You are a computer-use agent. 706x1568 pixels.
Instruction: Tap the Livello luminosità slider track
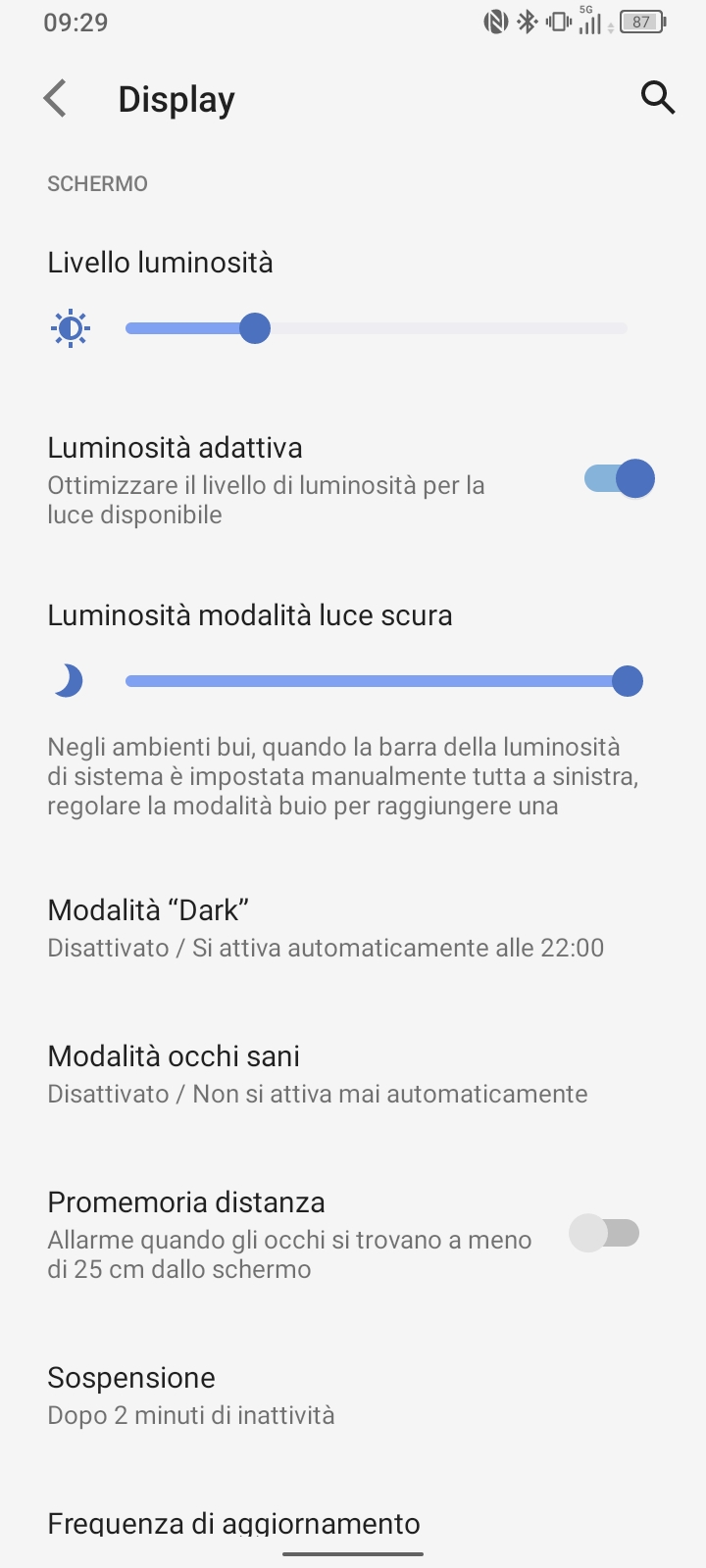tap(377, 328)
